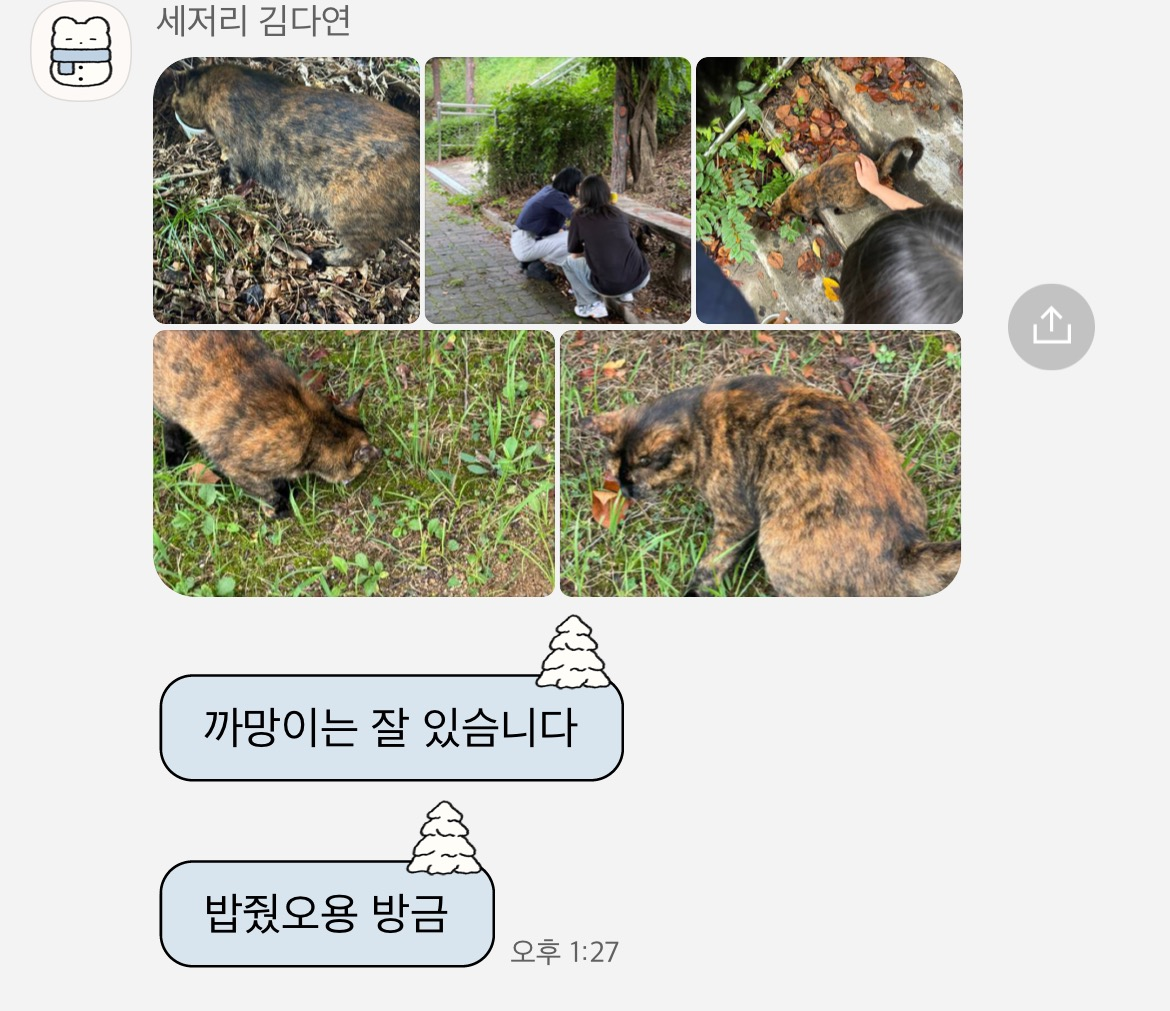Screen dimensions: 1170x1011
Task: Open the photo of the cat lying on grass
Action: (x=760, y=464)
